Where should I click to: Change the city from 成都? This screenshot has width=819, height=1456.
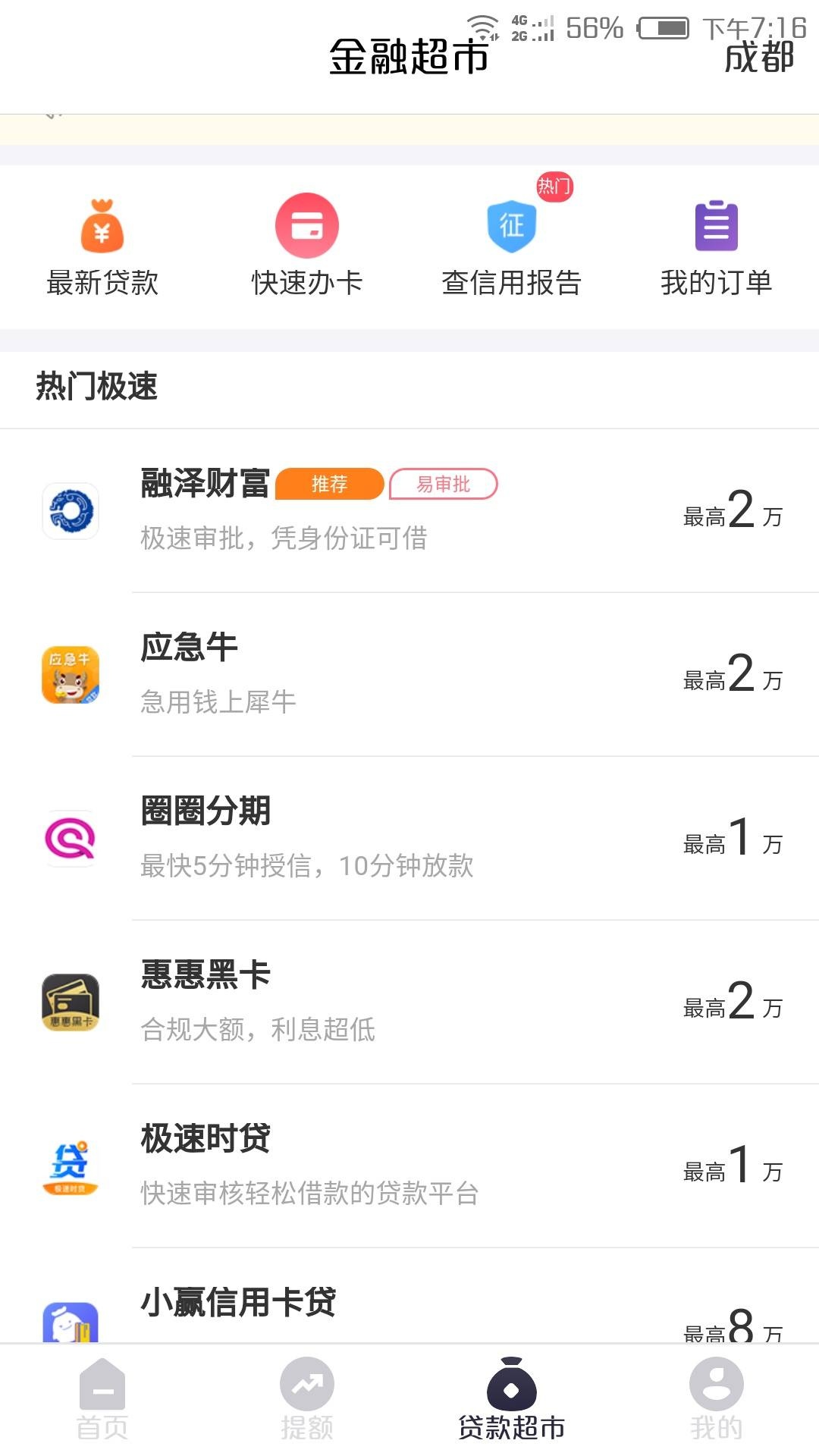(759, 58)
